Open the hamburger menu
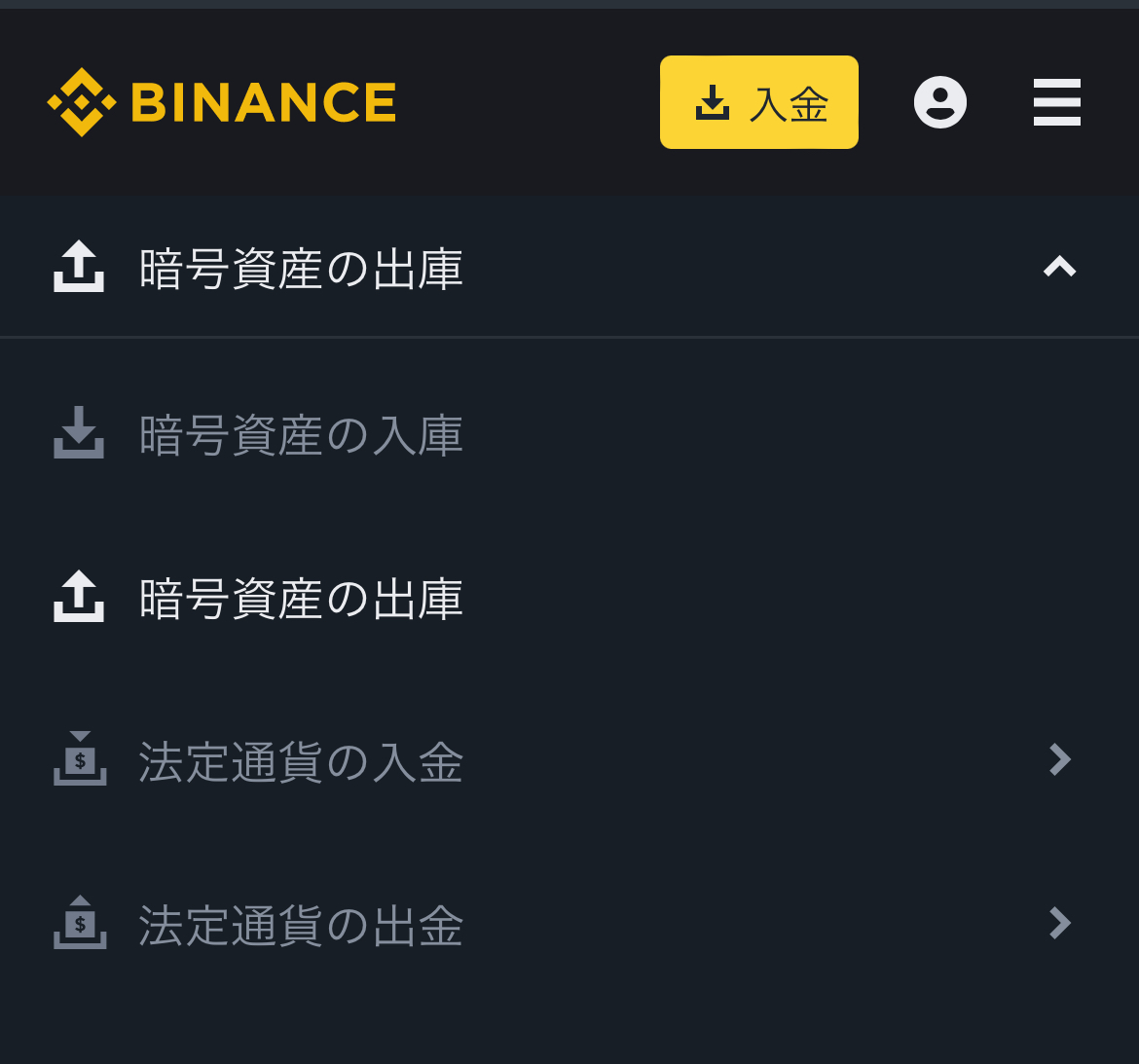1139x1064 pixels. 1056,102
